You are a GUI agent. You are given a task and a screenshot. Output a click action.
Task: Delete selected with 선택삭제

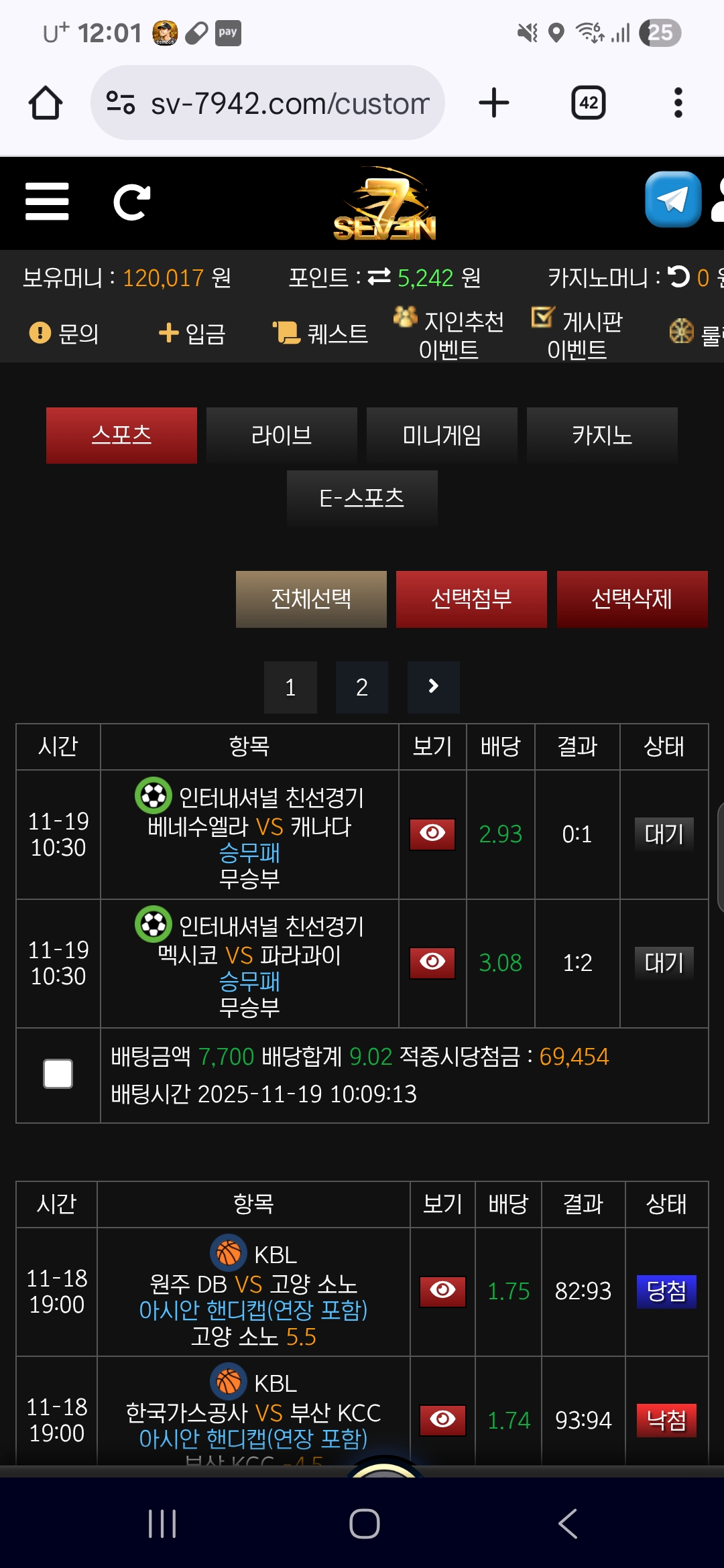pyautogui.click(x=632, y=599)
